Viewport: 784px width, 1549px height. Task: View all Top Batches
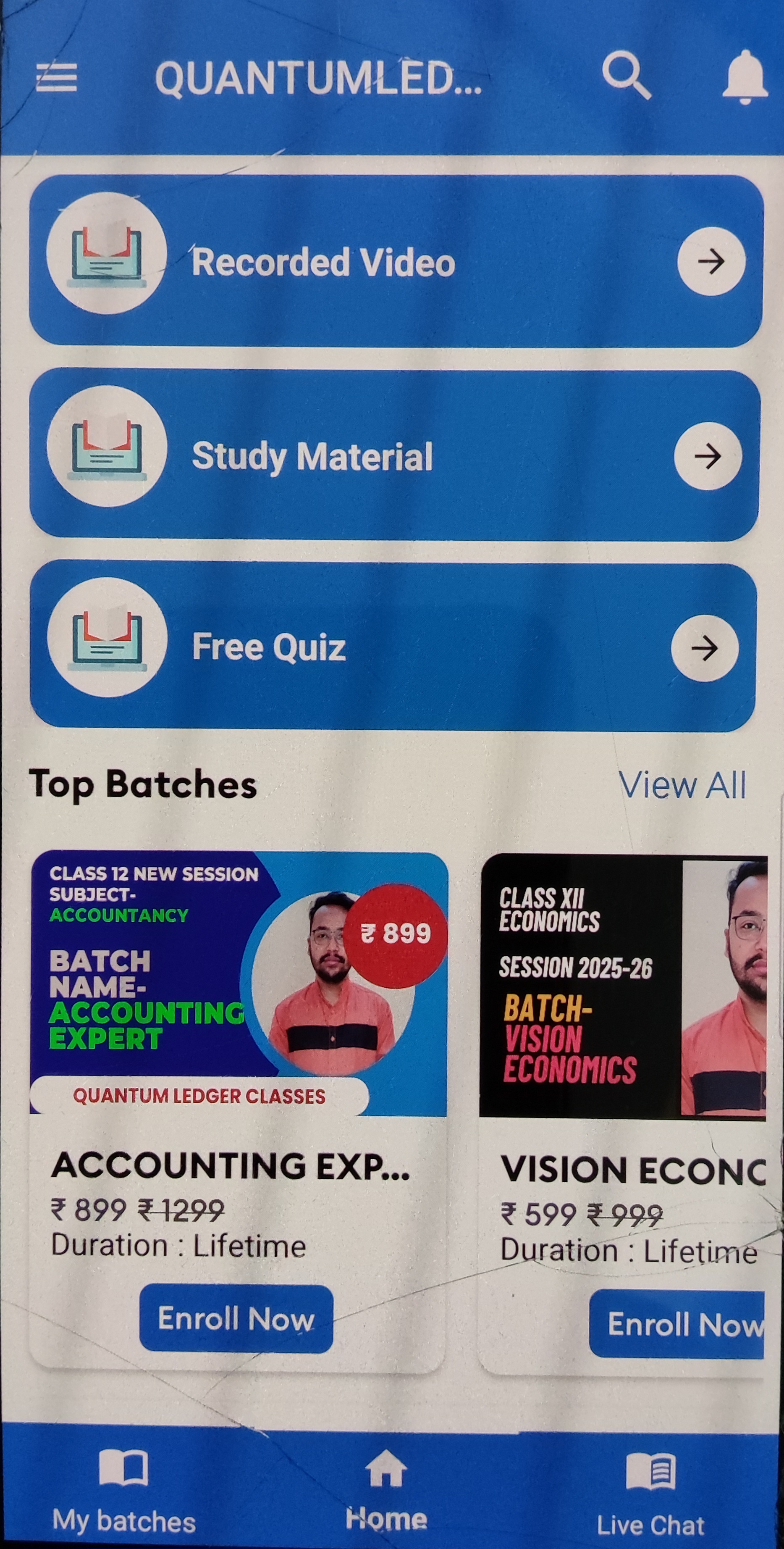coord(682,785)
